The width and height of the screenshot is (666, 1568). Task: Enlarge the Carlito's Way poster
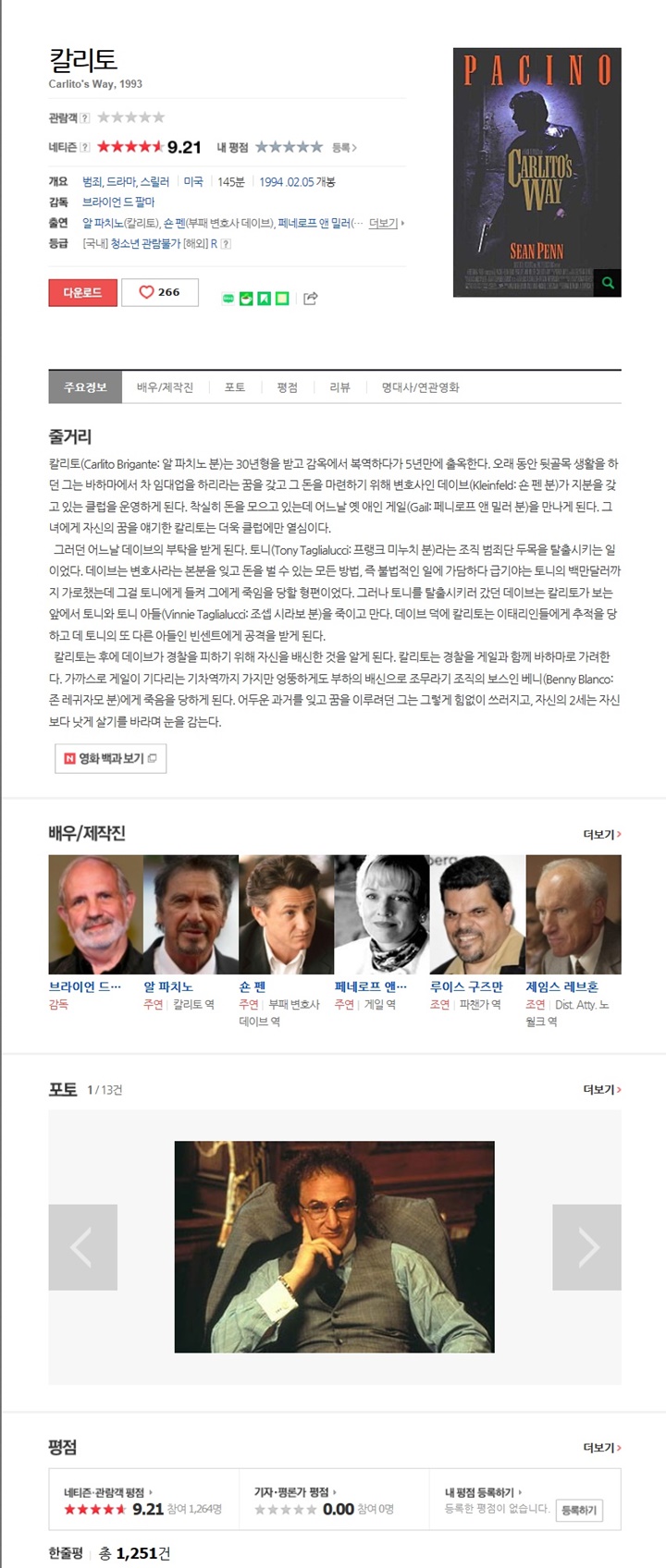pos(607,283)
